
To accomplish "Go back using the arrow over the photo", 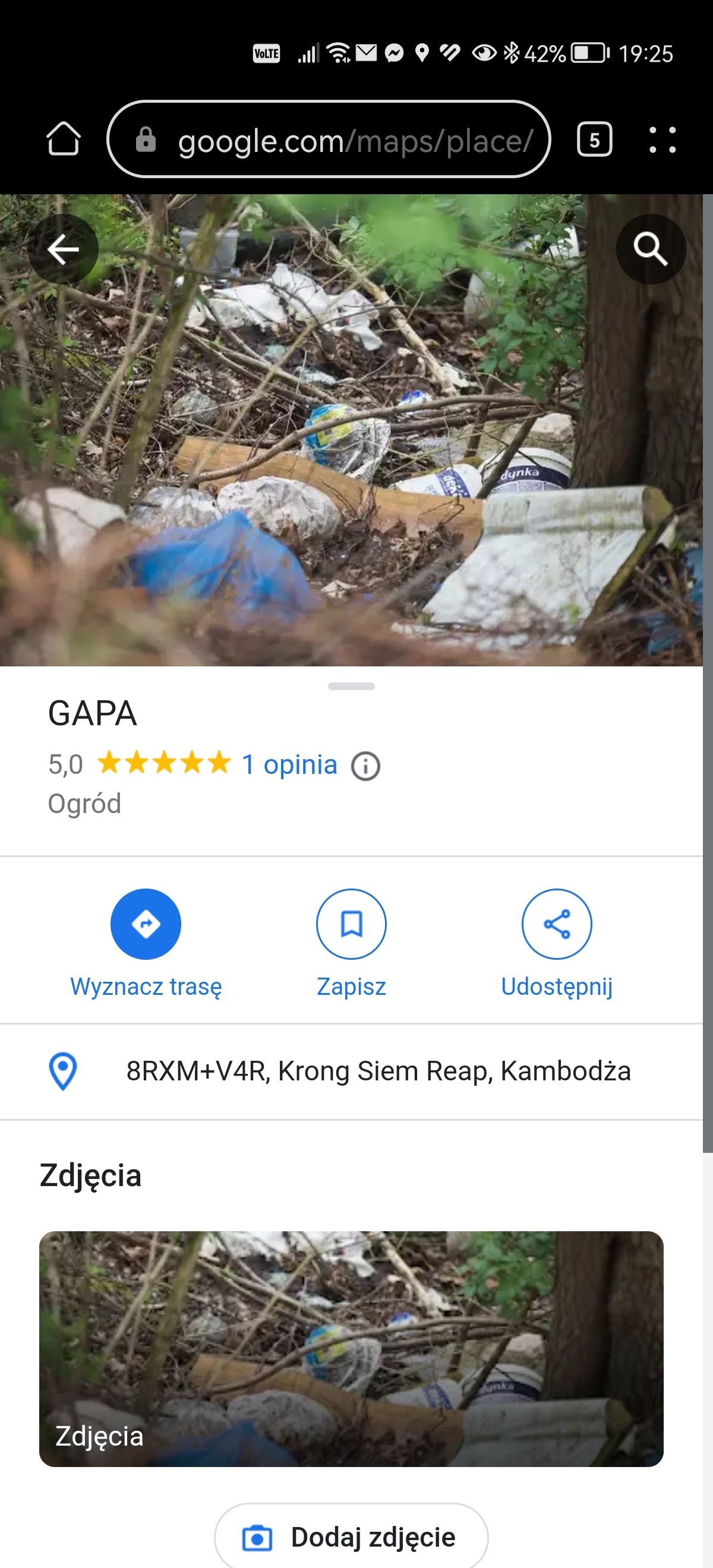I will pyautogui.click(x=63, y=249).
